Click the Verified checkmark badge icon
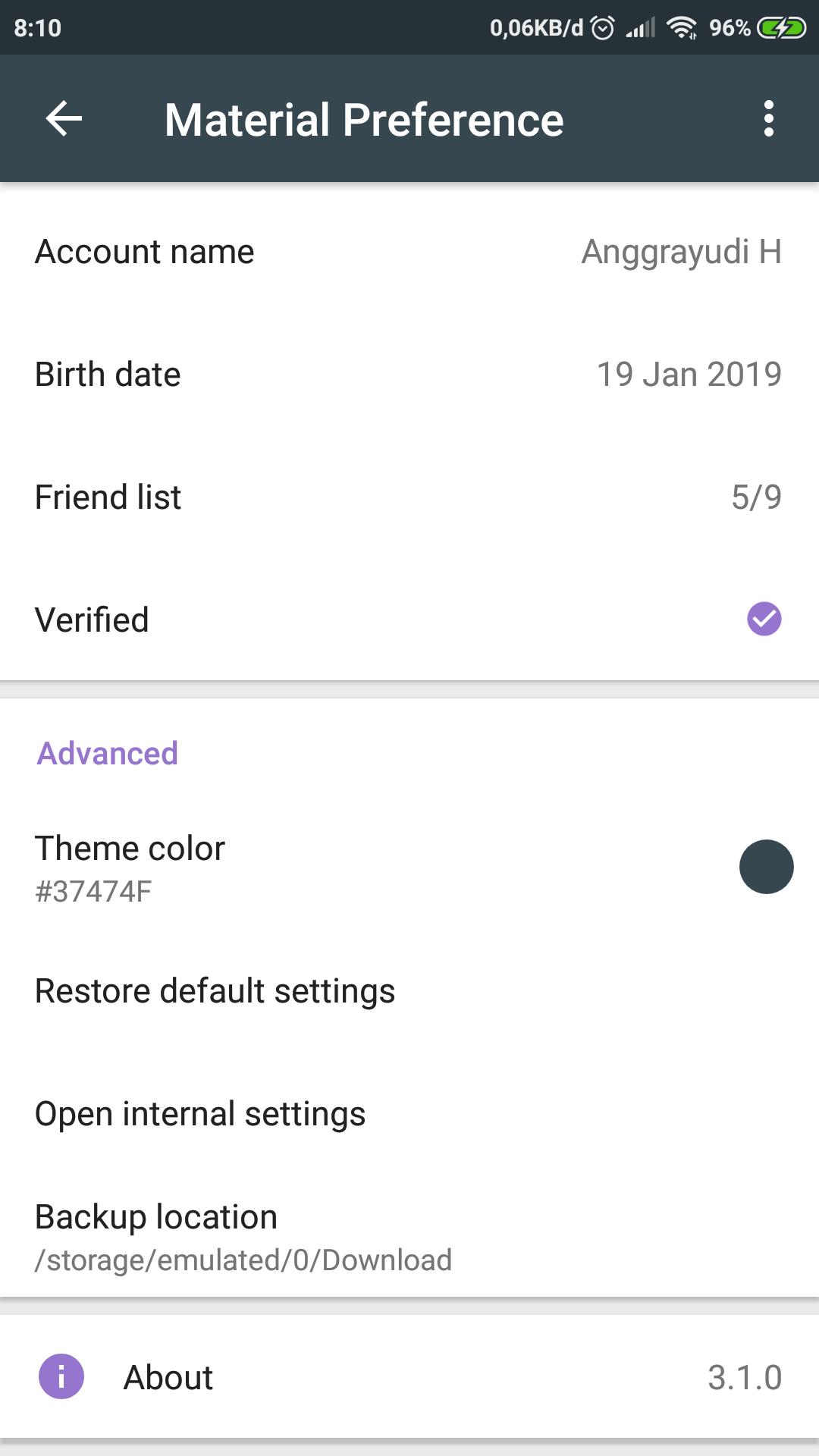Screen dimensions: 819x1456 point(765,619)
